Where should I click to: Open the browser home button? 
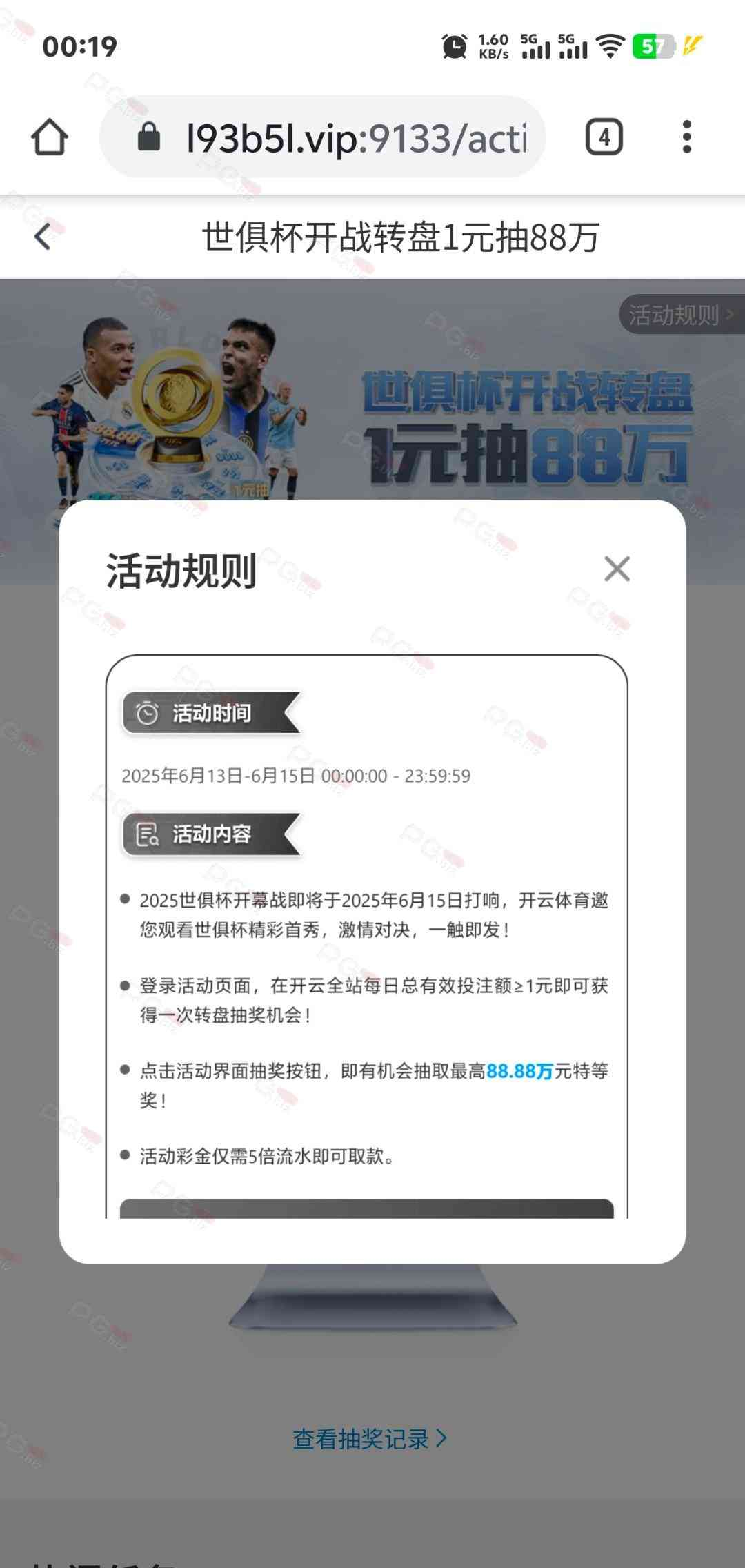pyautogui.click(x=50, y=137)
